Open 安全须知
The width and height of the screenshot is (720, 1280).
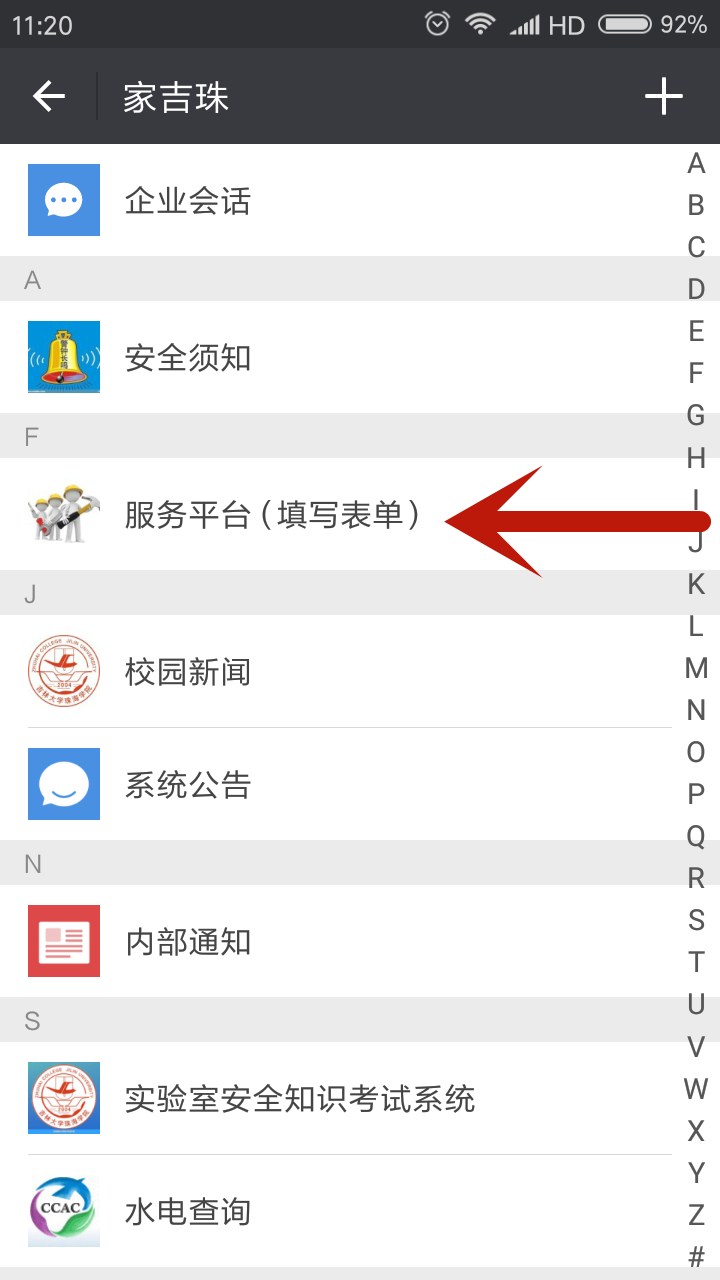[x=188, y=358]
